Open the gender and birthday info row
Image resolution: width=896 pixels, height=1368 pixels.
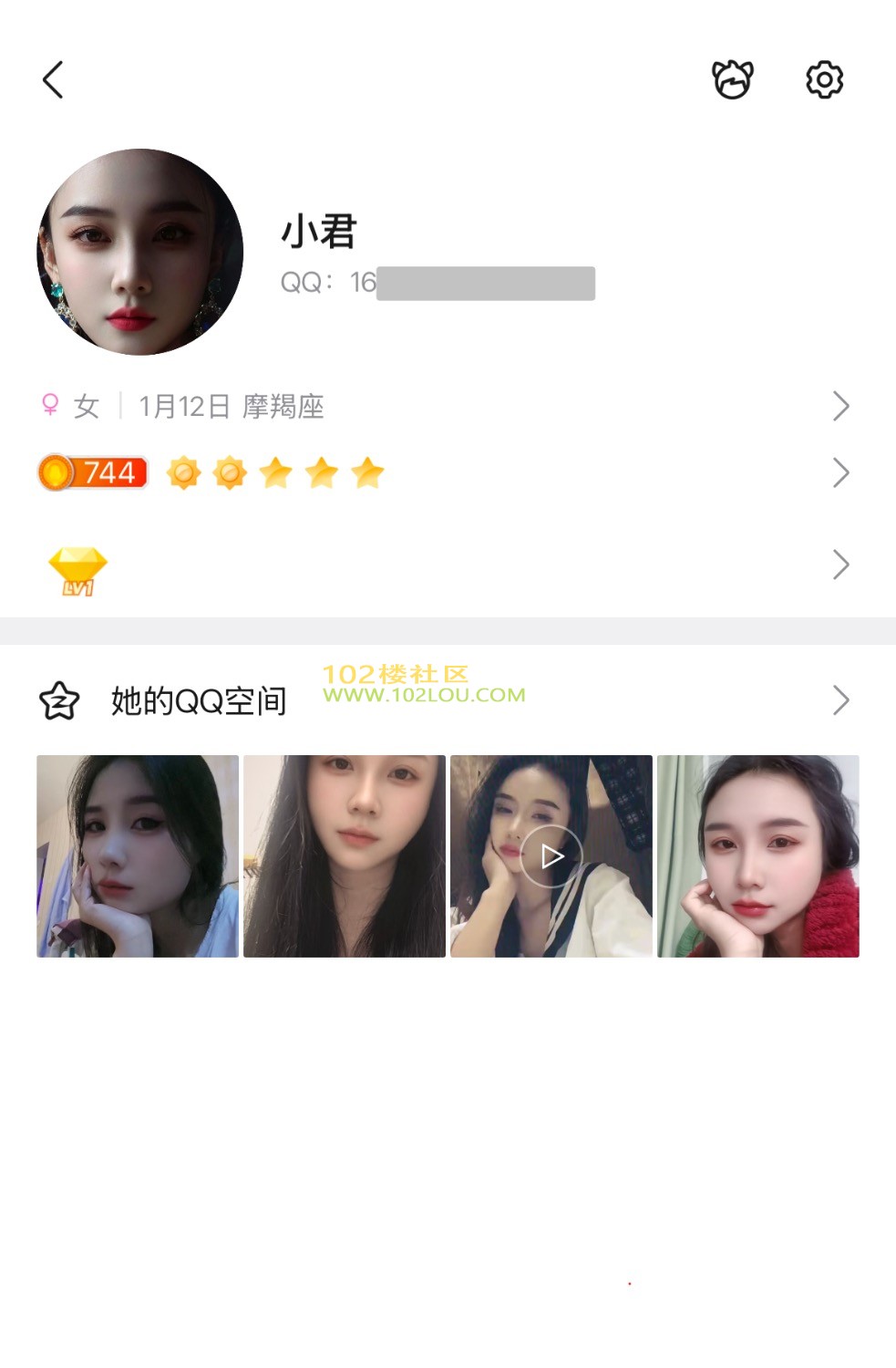pyautogui.click(x=447, y=406)
